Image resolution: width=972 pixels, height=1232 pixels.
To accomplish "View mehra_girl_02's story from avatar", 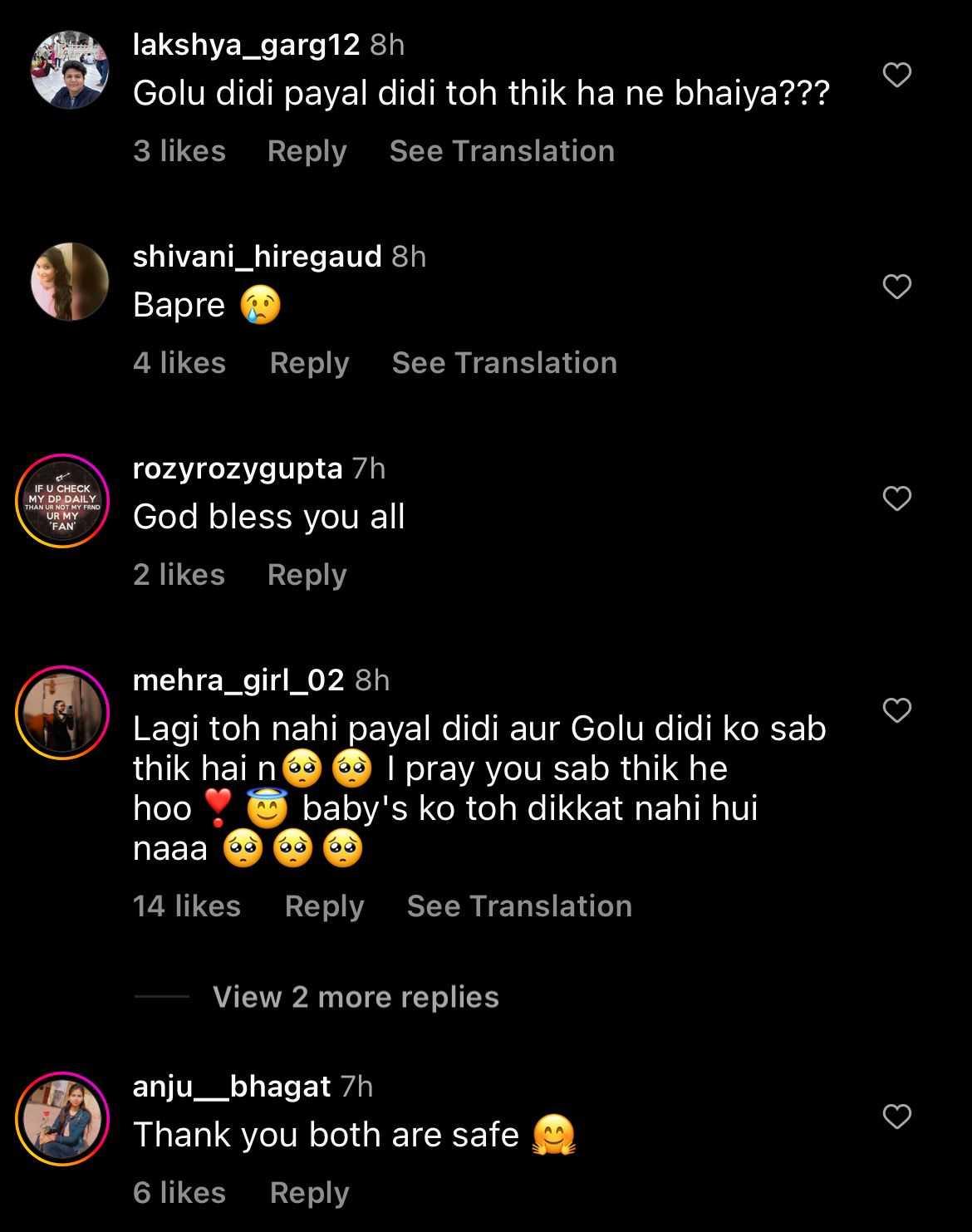I will point(62,713).
